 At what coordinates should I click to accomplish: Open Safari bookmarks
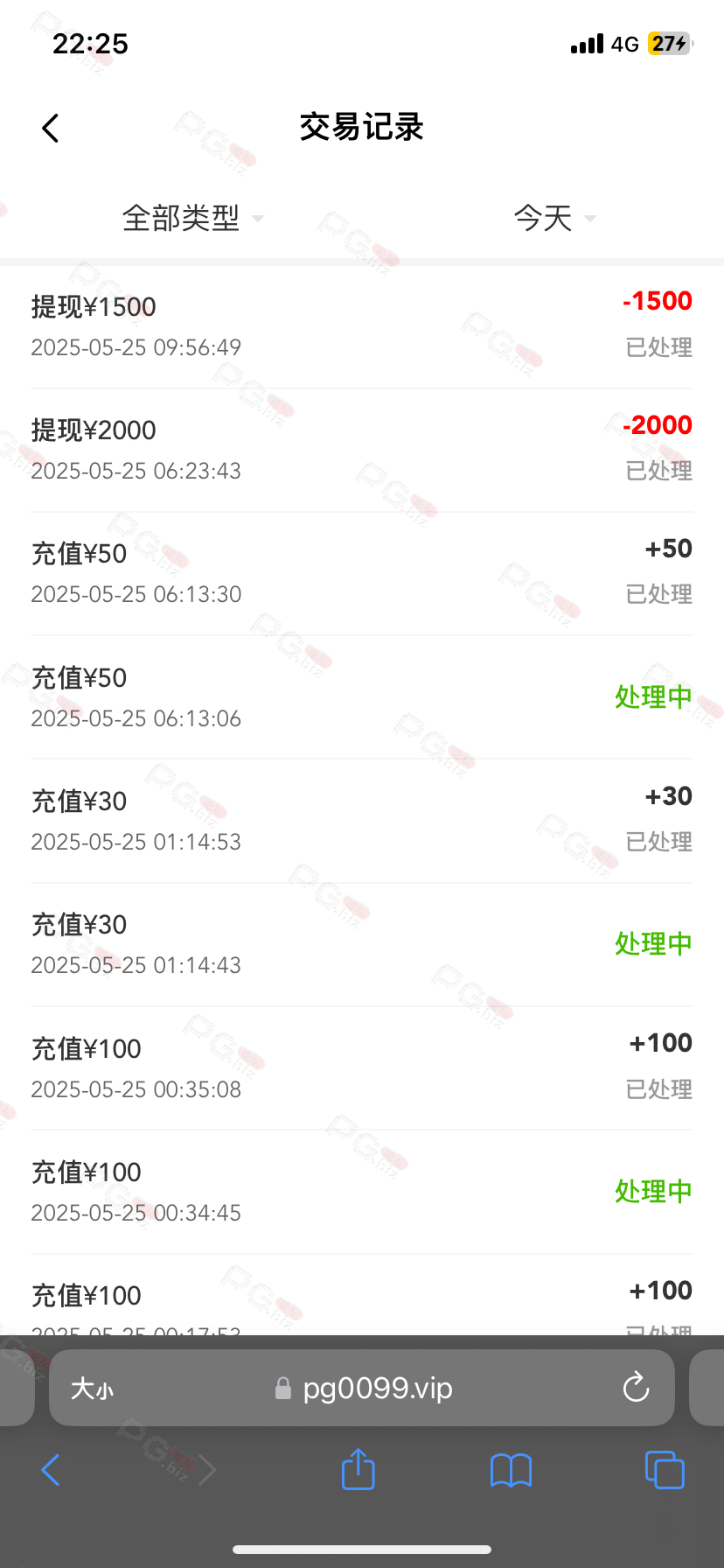[512, 1470]
